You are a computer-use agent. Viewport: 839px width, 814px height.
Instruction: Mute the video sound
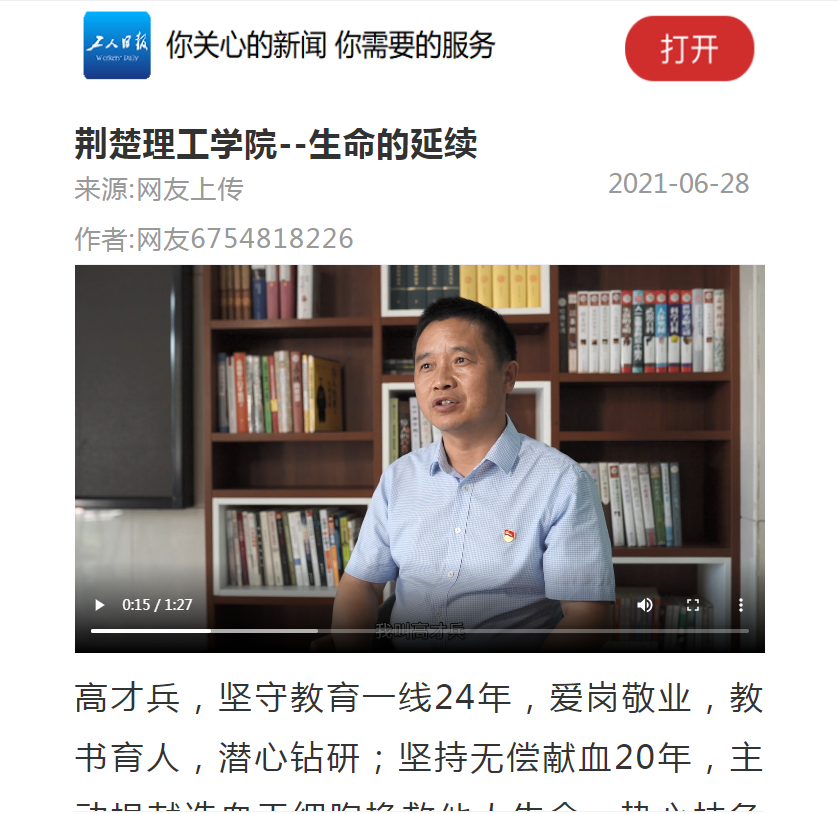click(645, 605)
